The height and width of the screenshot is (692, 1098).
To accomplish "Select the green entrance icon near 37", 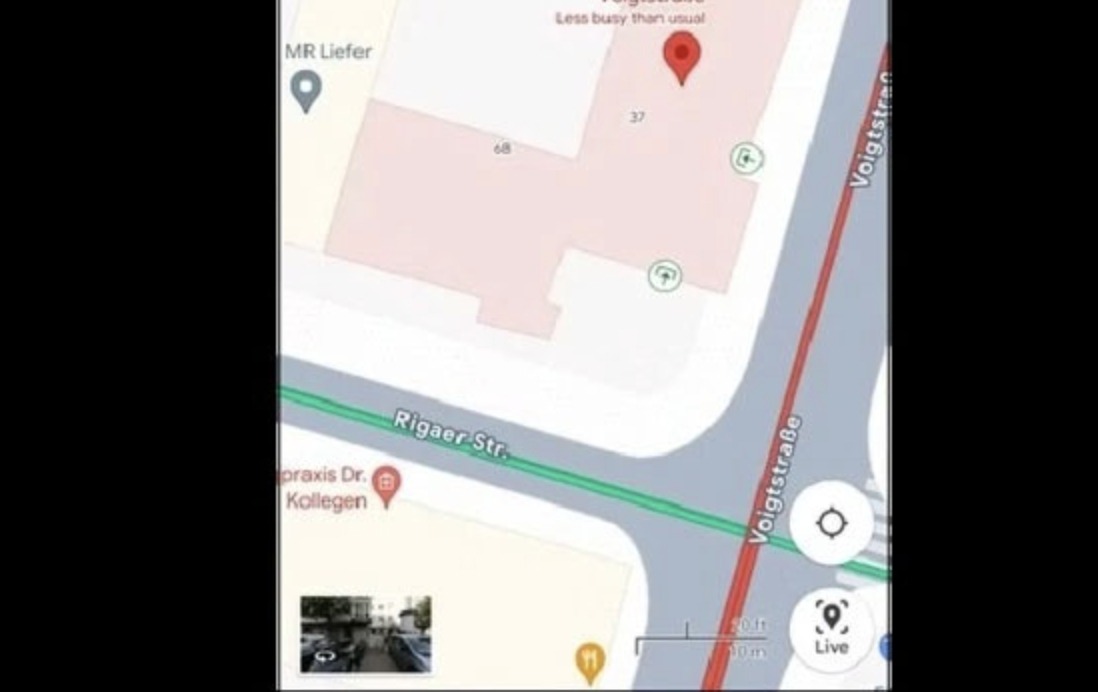I will click(747, 158).
